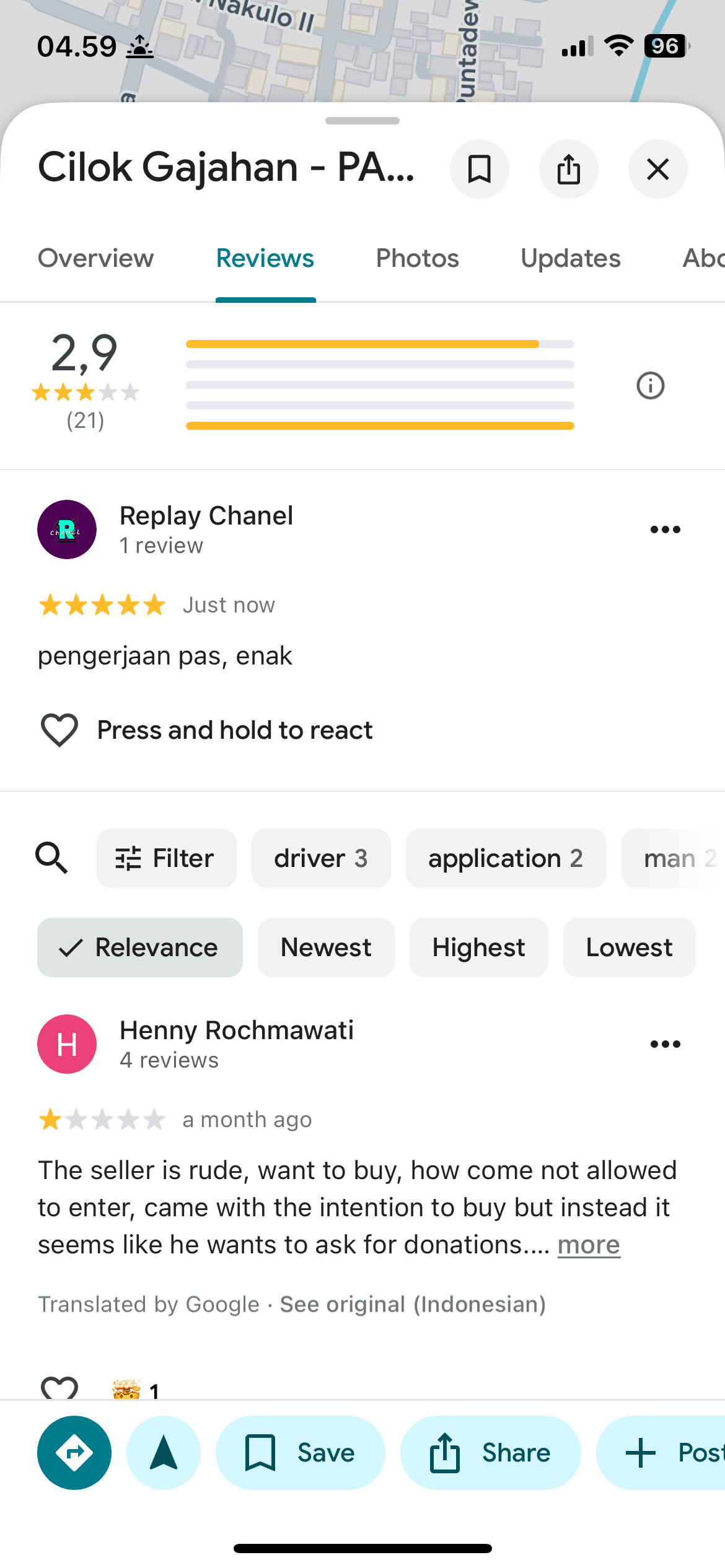This screenshot has height=1568, width=725.
Task: Sort reviews by Lowest rating
Action: pyautogui.click(x=628, y=947)
